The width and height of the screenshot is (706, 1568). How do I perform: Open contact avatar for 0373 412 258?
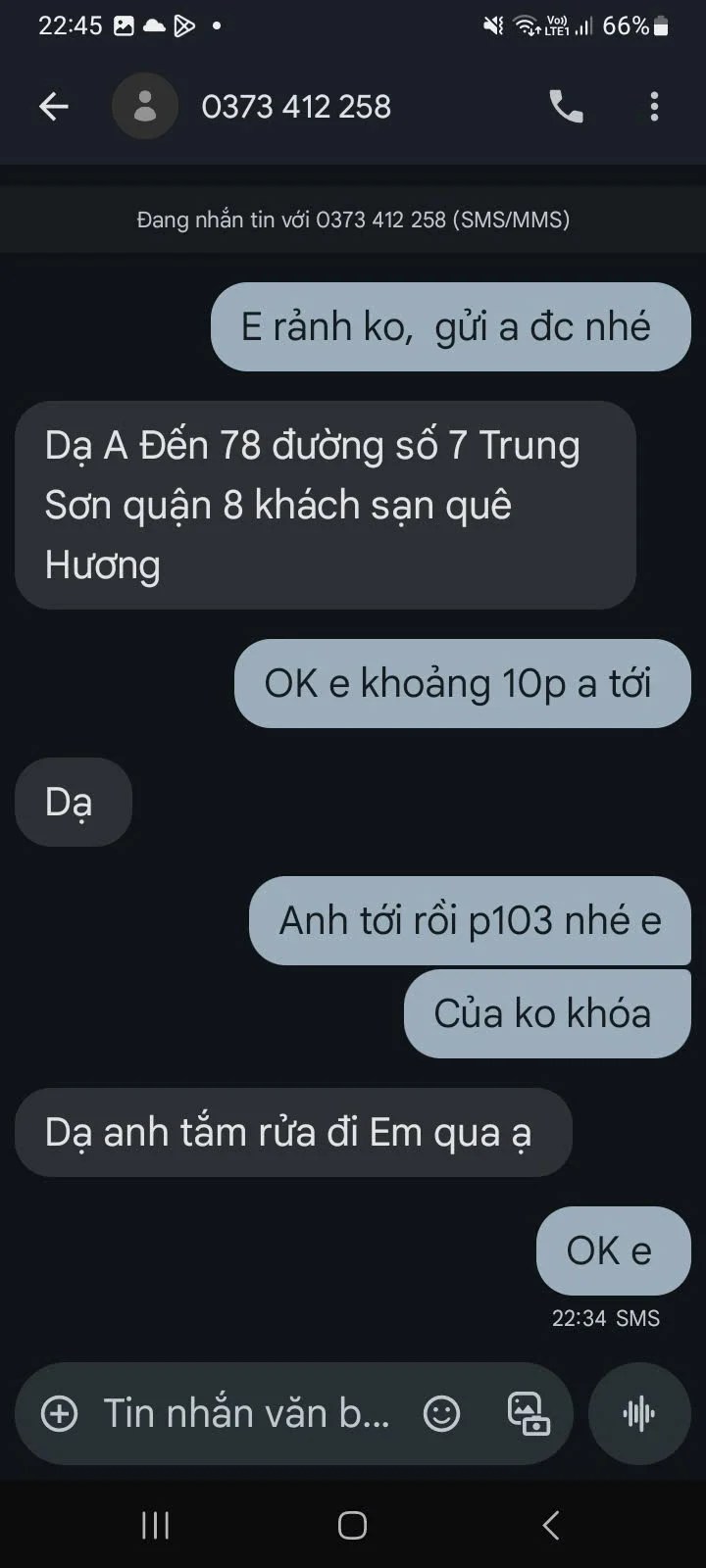tap(145, 107)
